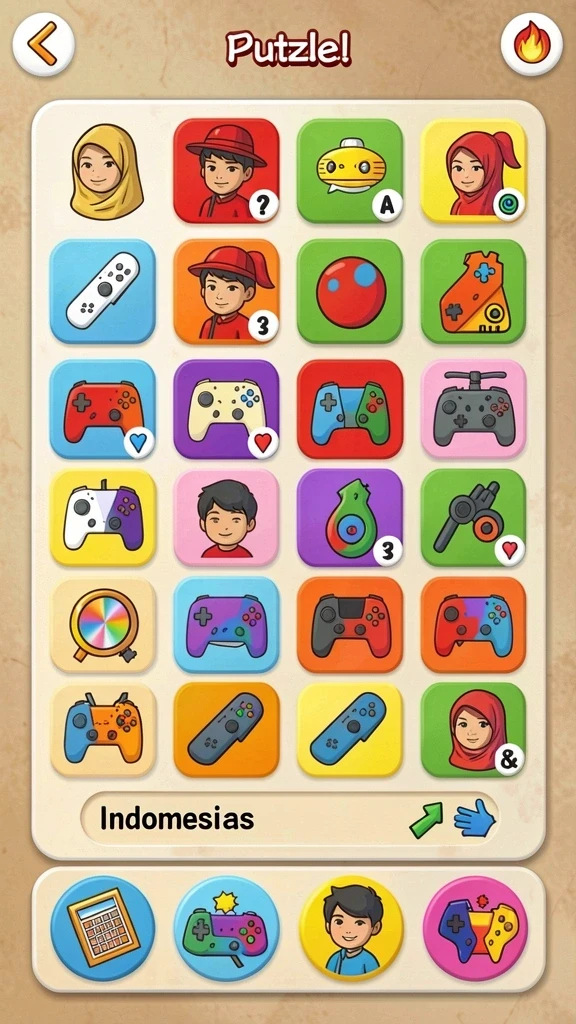Select the white joy-con tile on blue
Image resolution: width=576 pixels, height=1024 pixels.
(103, 291)
